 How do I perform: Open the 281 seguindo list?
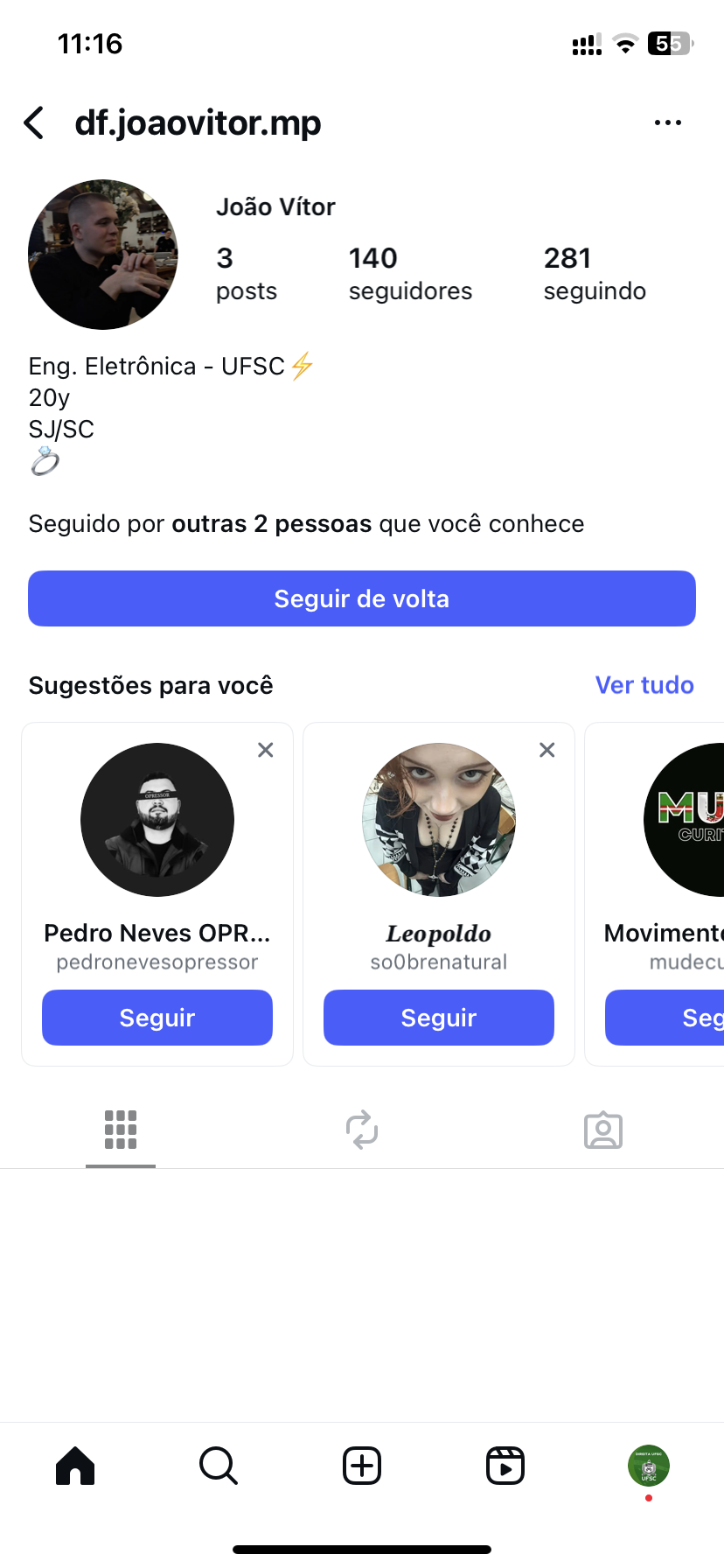pos(595,273)
